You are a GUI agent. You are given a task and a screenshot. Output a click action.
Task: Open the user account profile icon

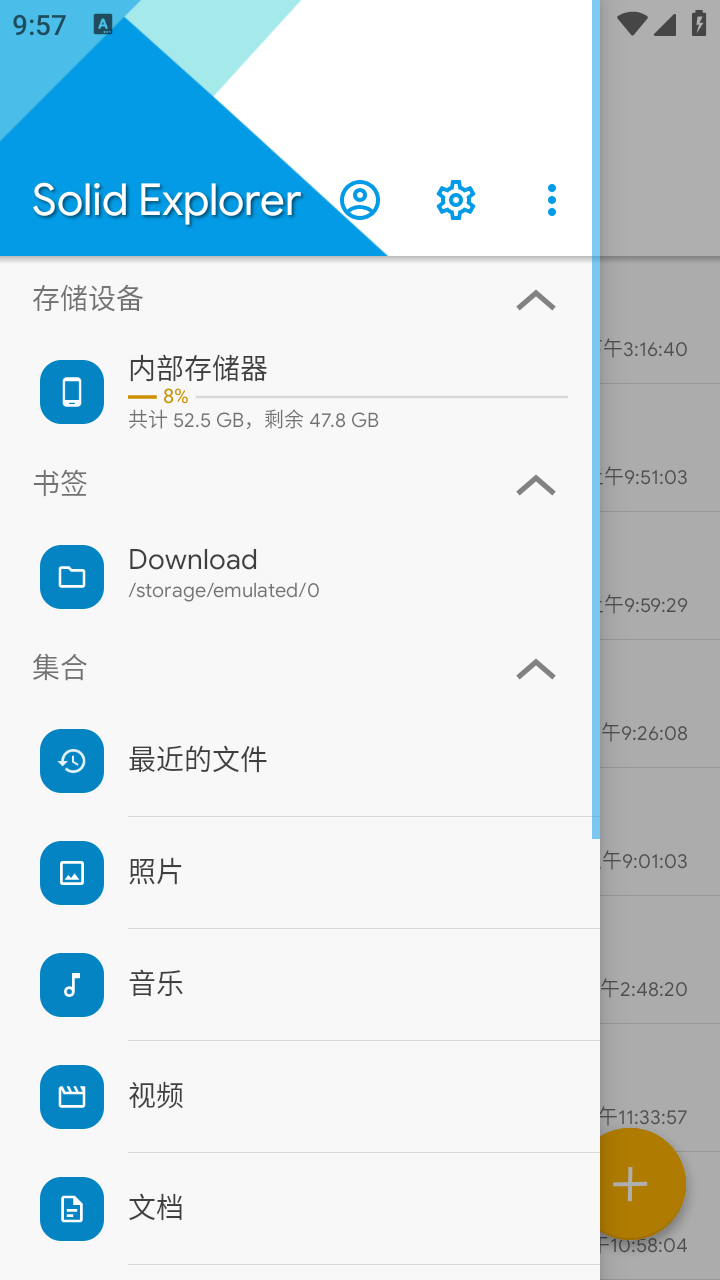[360, 200]
